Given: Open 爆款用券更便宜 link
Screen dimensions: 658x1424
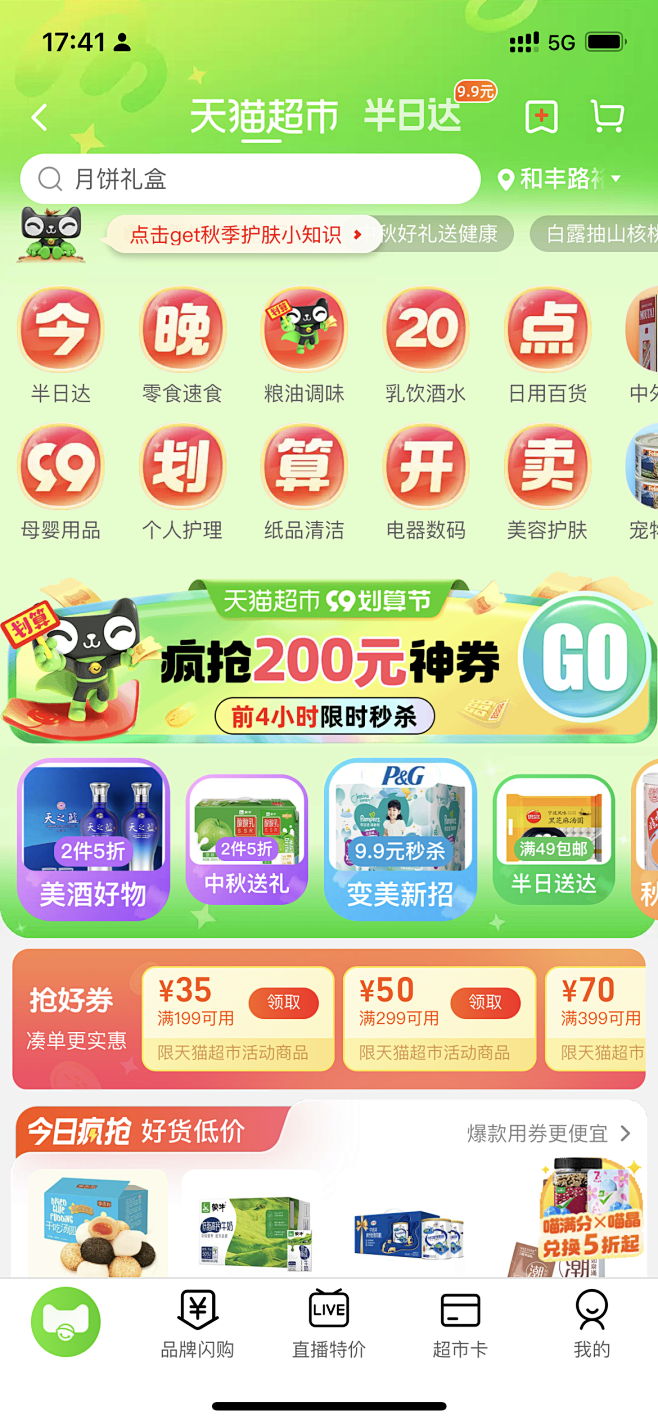Looking at the screenshot, I should click(549, 1133).
